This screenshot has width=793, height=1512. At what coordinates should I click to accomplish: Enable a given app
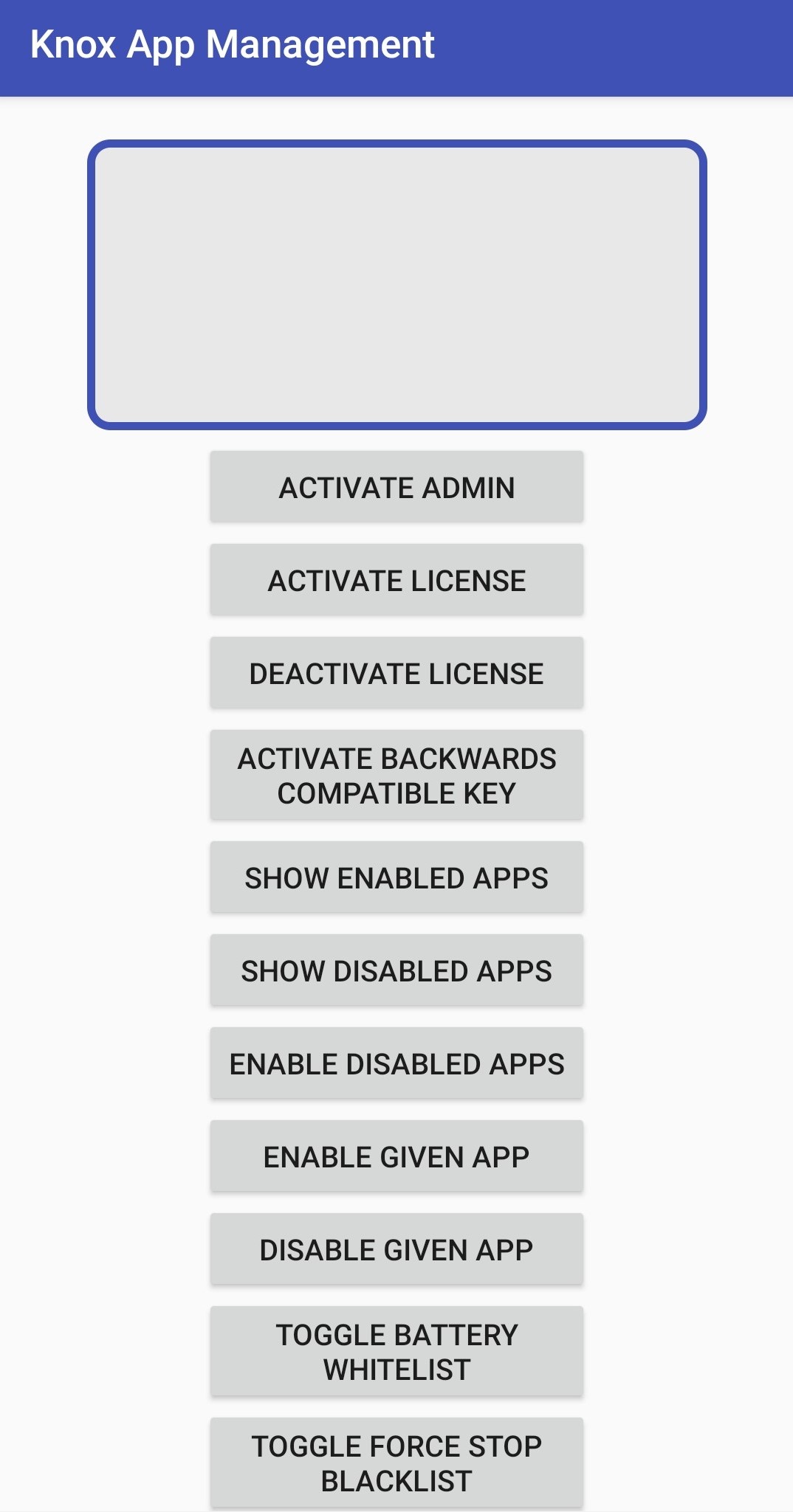pyautogui.click(x=396, y=1156)
